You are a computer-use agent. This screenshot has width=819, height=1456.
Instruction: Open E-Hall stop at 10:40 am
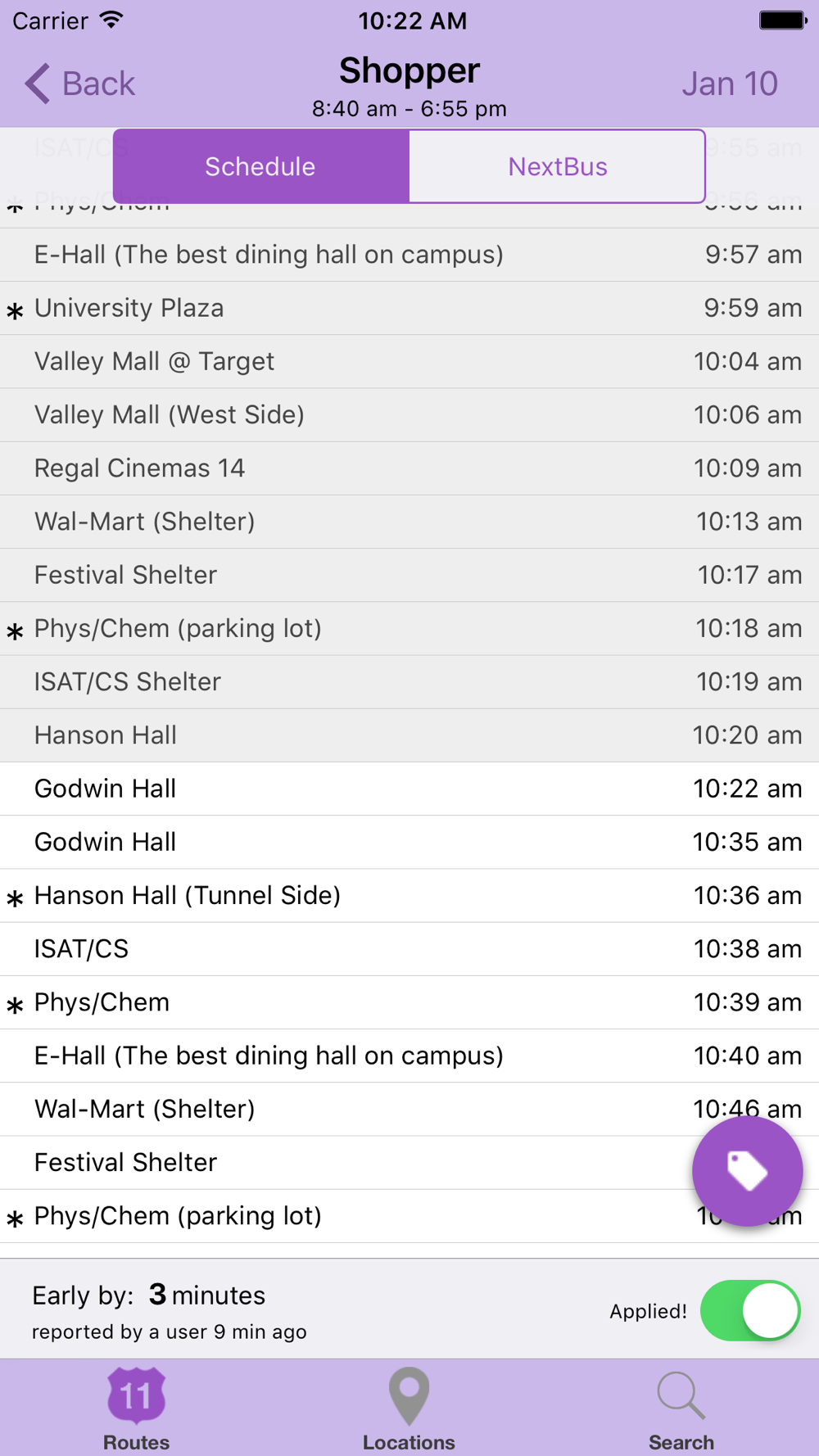[x=409, y=1056]
